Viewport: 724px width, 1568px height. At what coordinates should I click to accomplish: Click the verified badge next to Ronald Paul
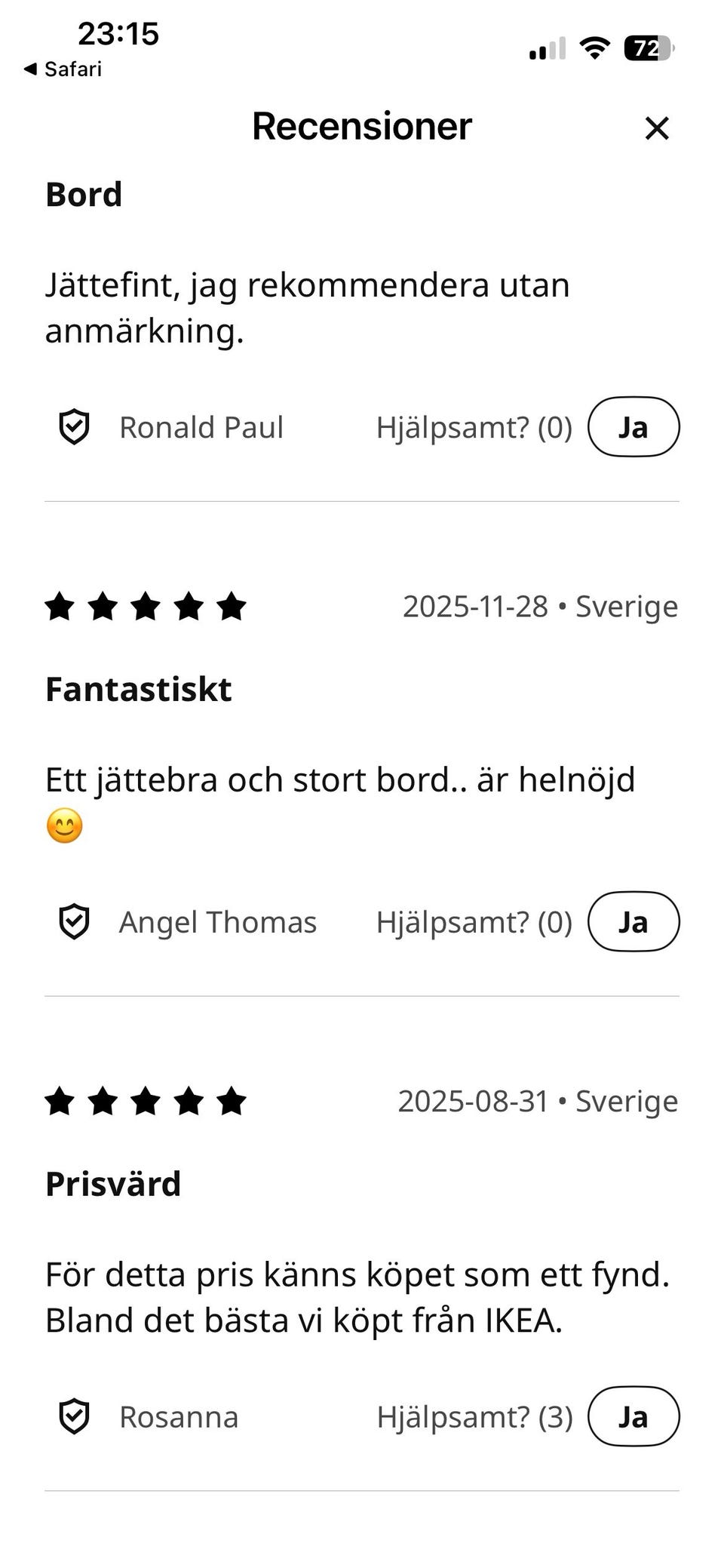point(75,426)
